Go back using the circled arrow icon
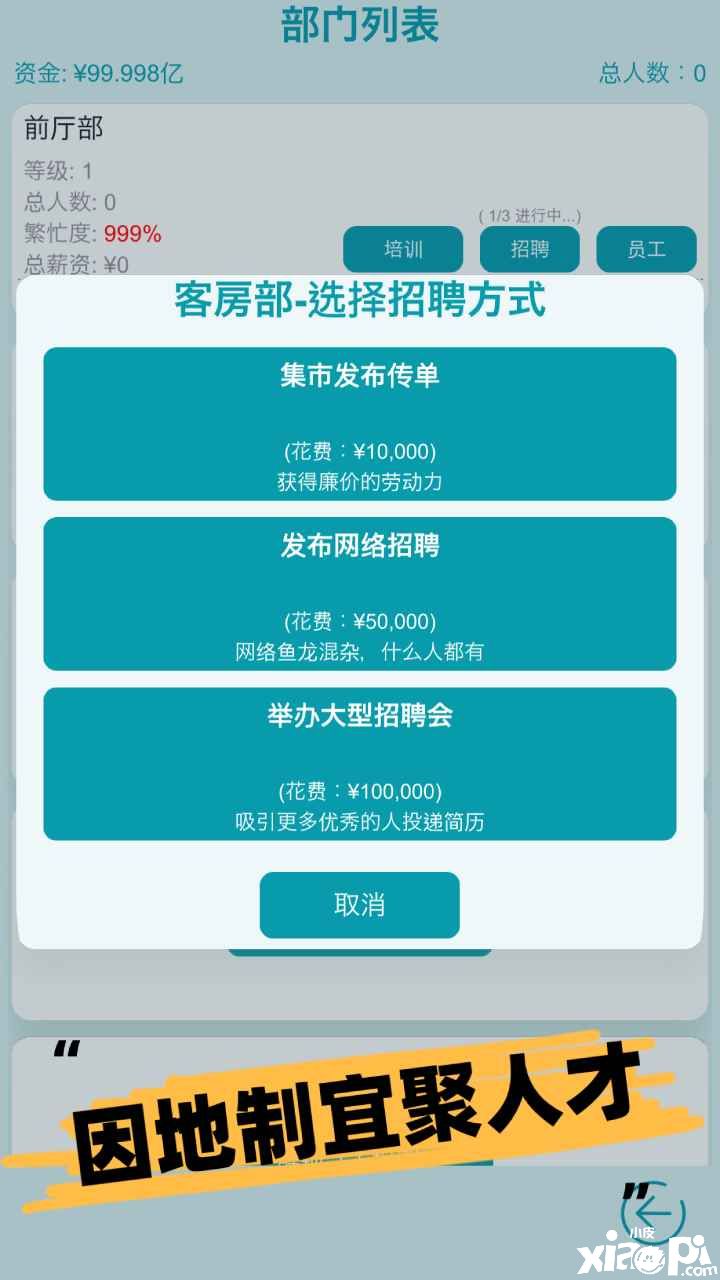 point(655,1212)
